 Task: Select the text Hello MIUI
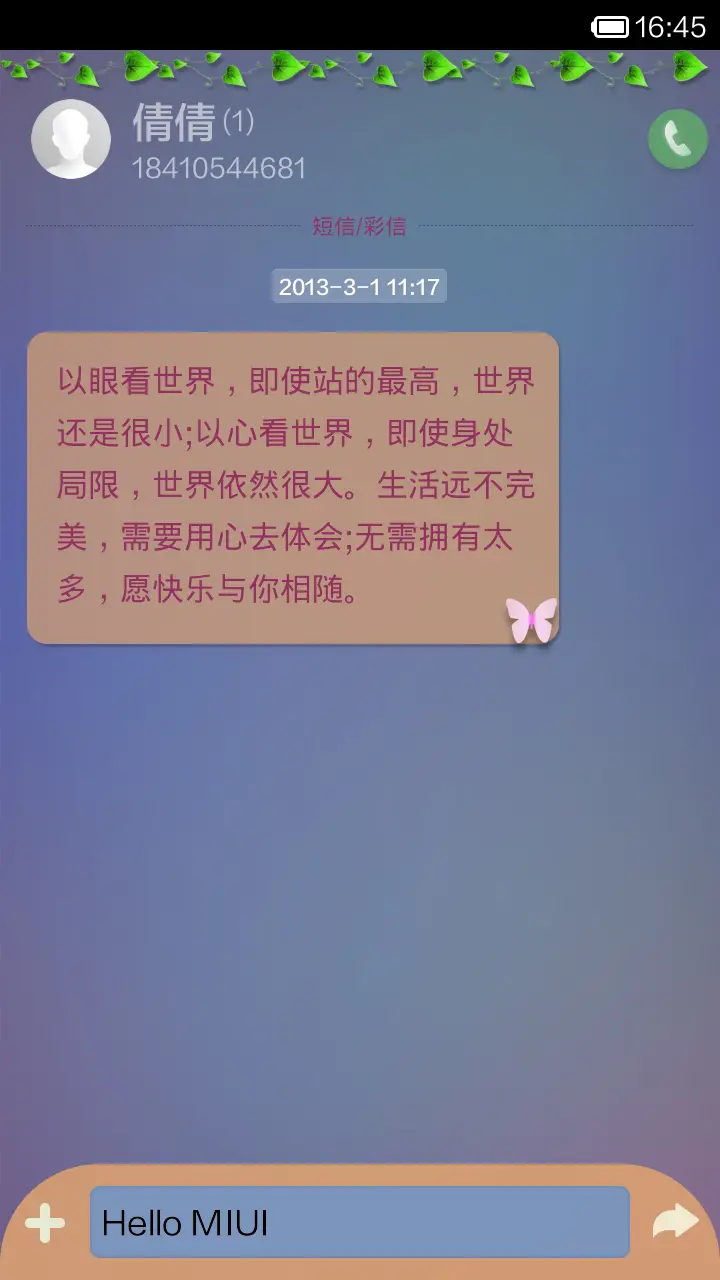pos(185,1220)
